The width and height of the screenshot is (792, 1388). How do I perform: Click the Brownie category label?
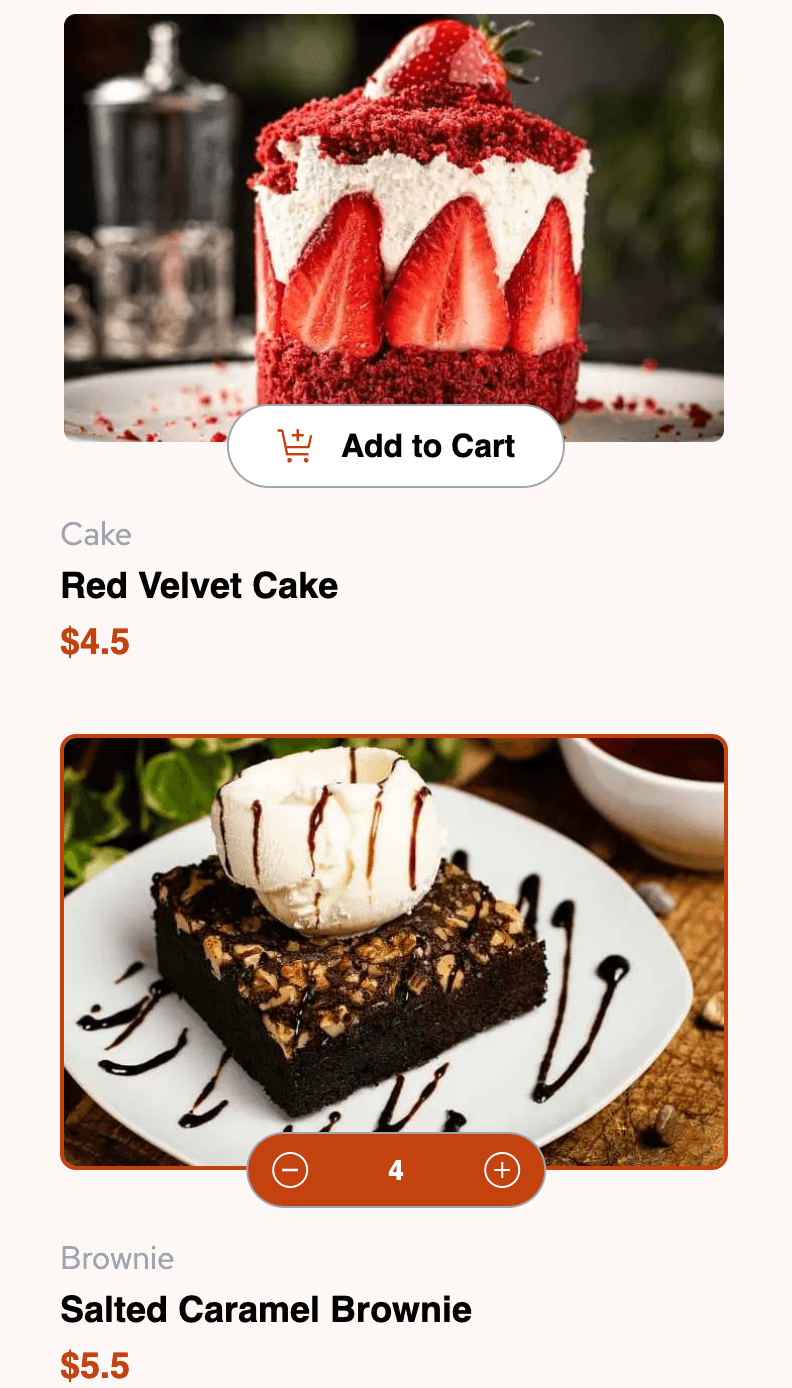coord(117,1259)
